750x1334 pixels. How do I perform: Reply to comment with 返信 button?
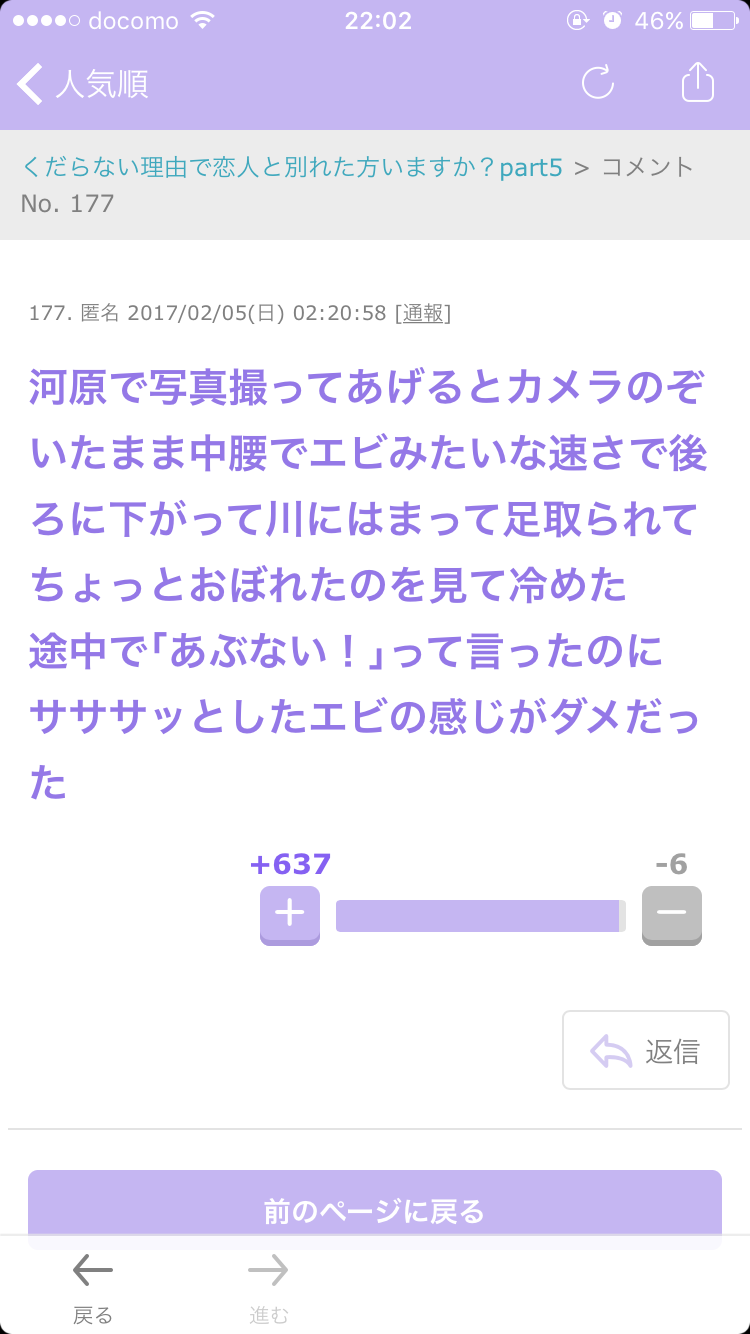pos(646,1050)
